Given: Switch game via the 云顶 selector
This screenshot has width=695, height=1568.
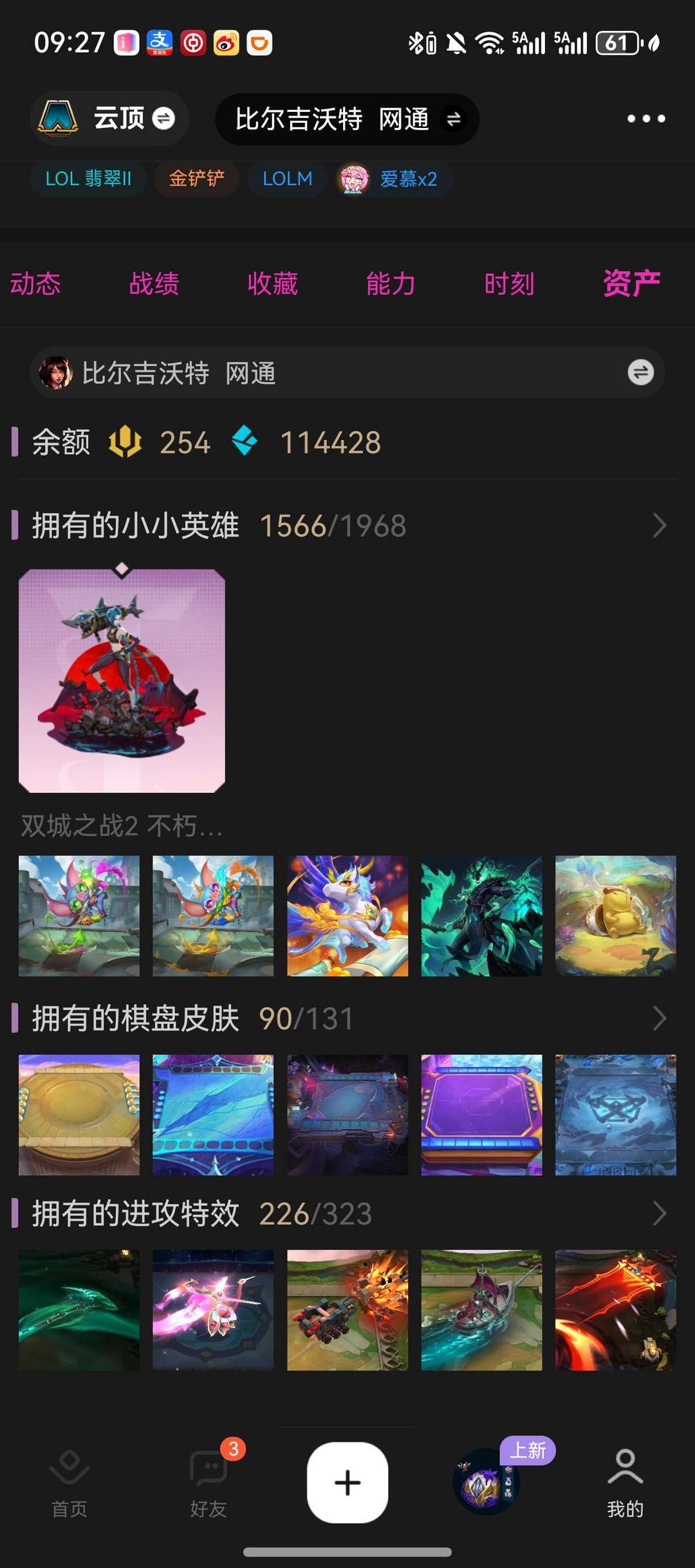Looking at the screenshot, I should point(109,118).
